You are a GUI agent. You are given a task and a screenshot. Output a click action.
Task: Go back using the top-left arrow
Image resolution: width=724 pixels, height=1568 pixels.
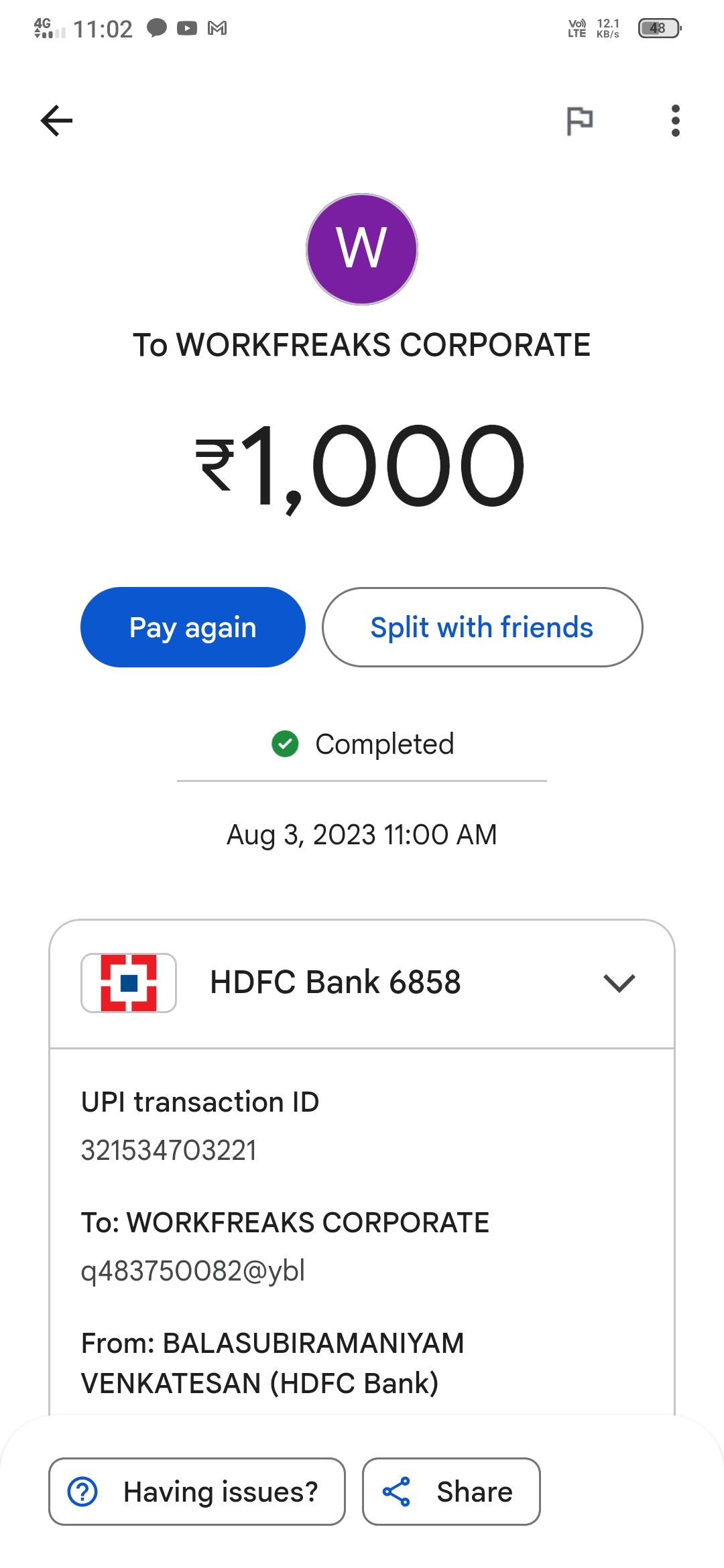[56, 121]
